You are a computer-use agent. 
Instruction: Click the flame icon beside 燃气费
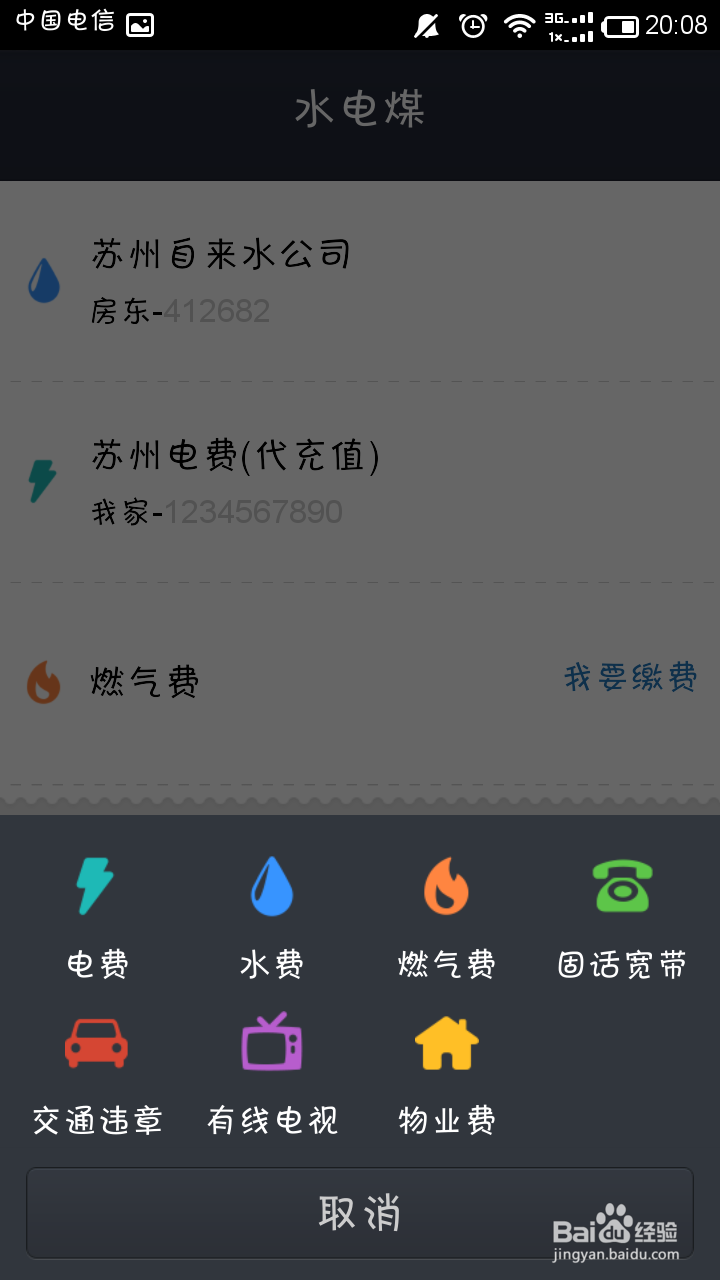[x=42, y=680]
